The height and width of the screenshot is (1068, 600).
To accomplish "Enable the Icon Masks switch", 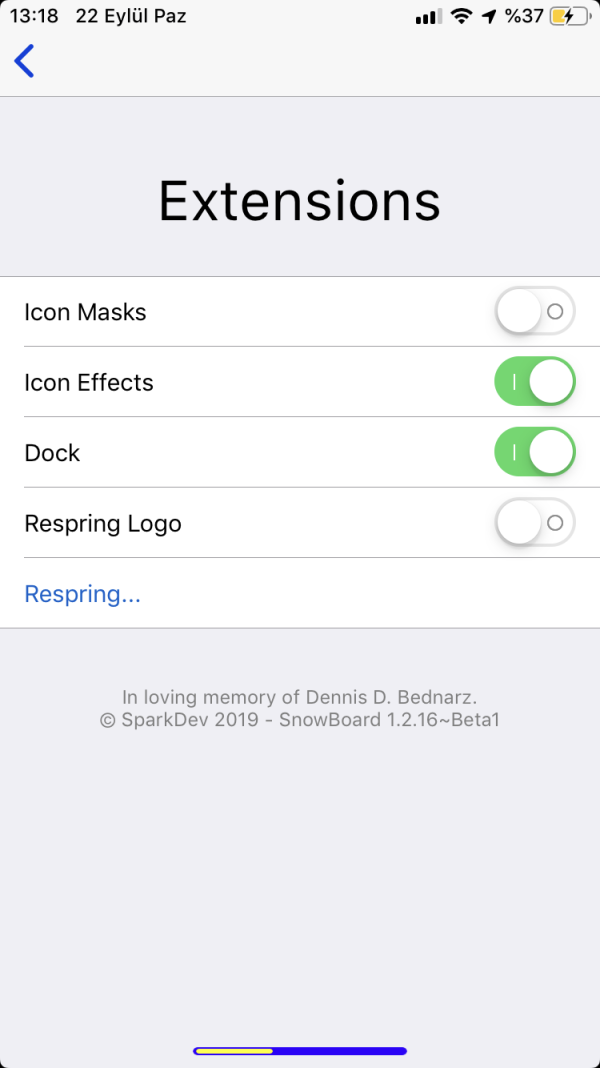I will pyautogui.click(x=534, y=312).
